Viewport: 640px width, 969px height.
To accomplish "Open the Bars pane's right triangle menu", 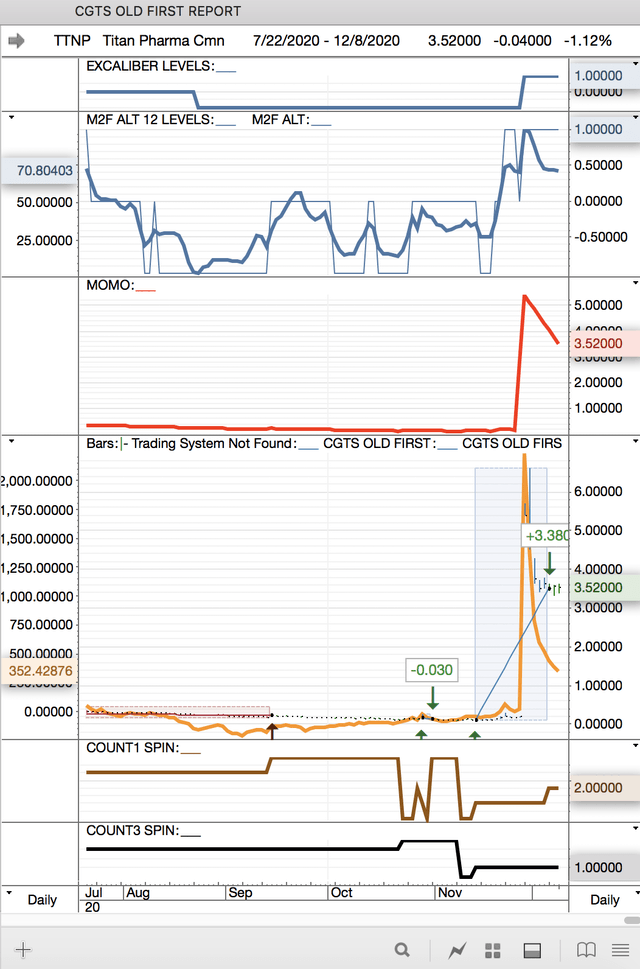I will (634, 442).
